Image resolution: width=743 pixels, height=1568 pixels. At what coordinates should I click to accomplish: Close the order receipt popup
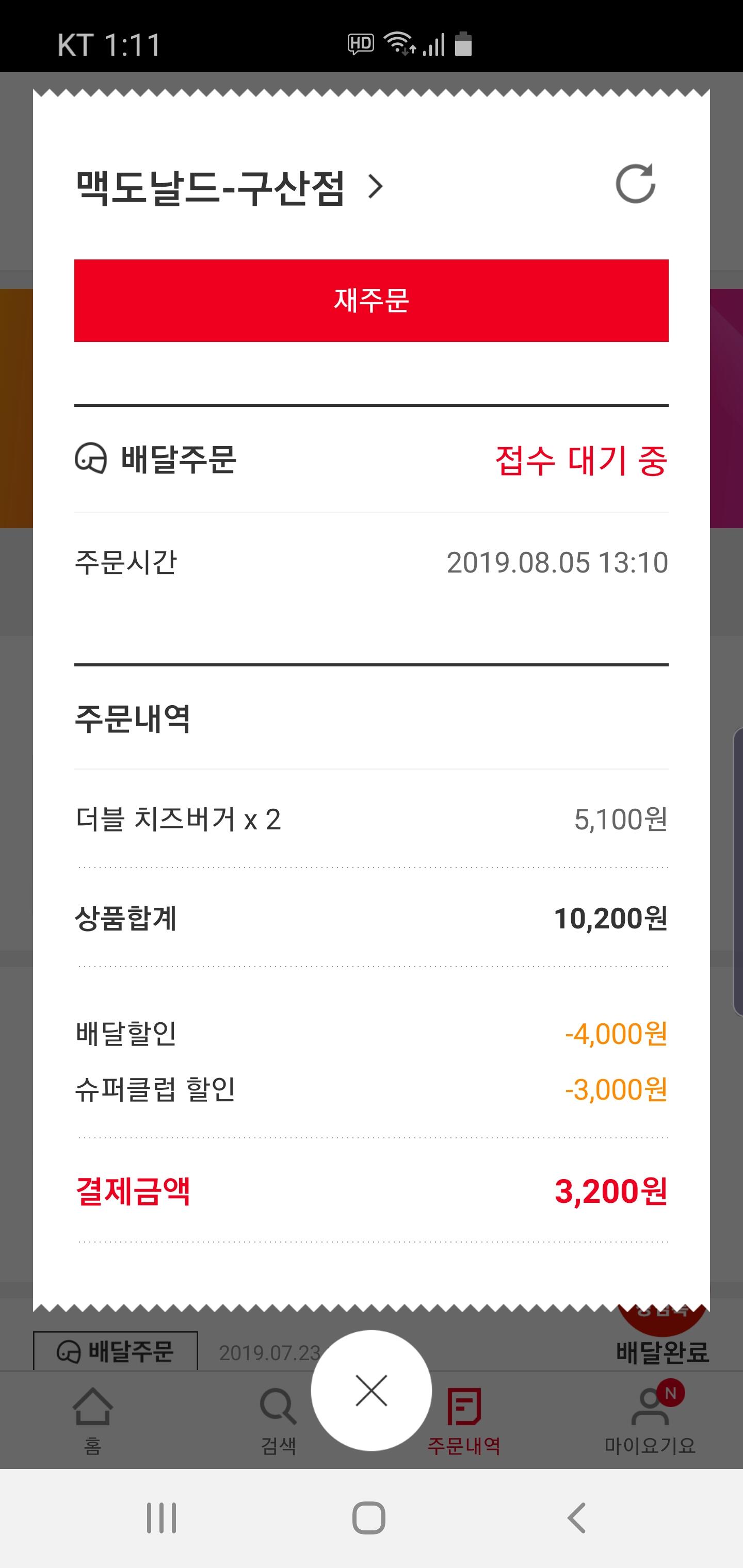372,1391
